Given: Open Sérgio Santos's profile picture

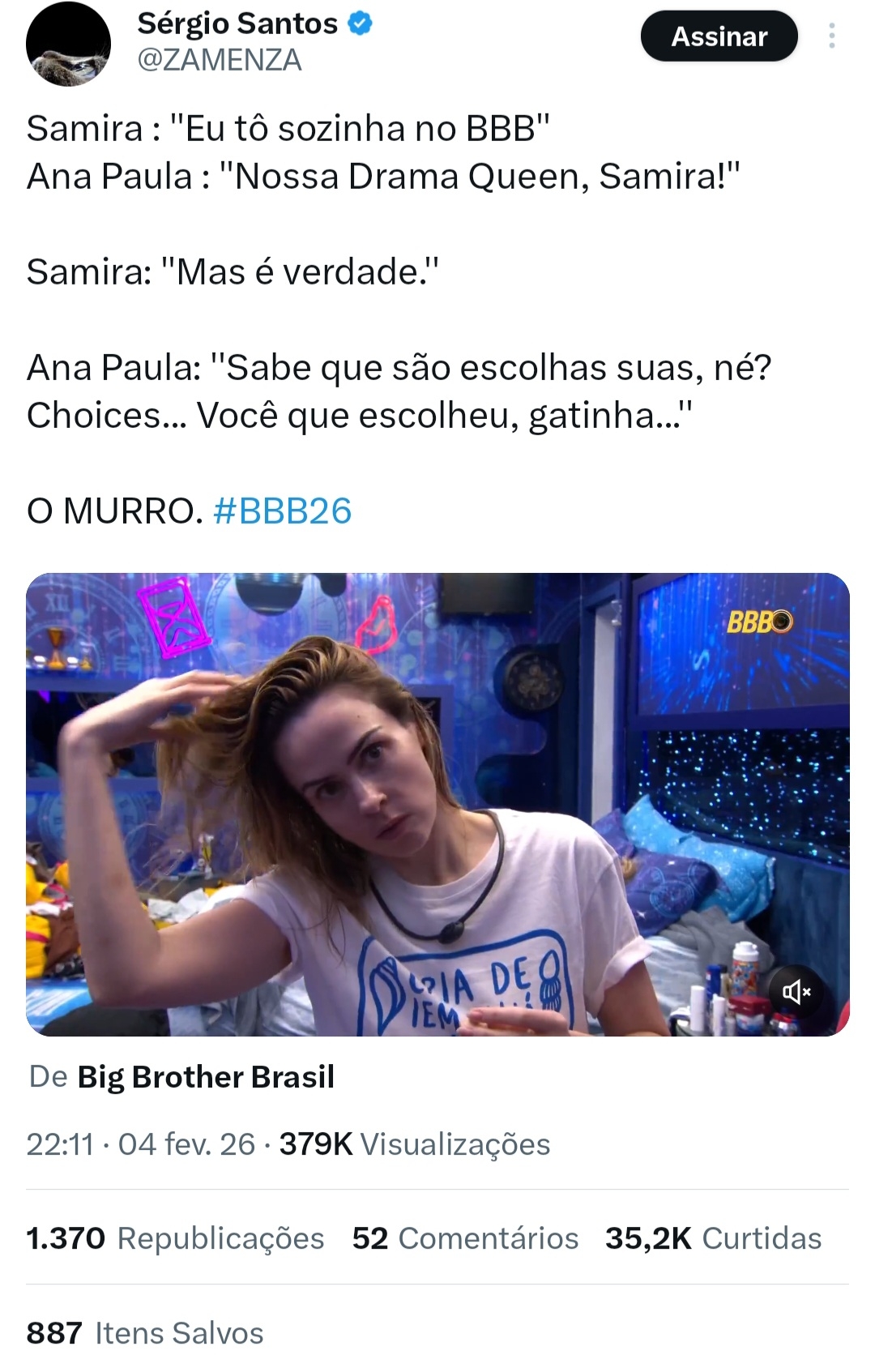Looking at the screenshot, I should coord(68,44).
